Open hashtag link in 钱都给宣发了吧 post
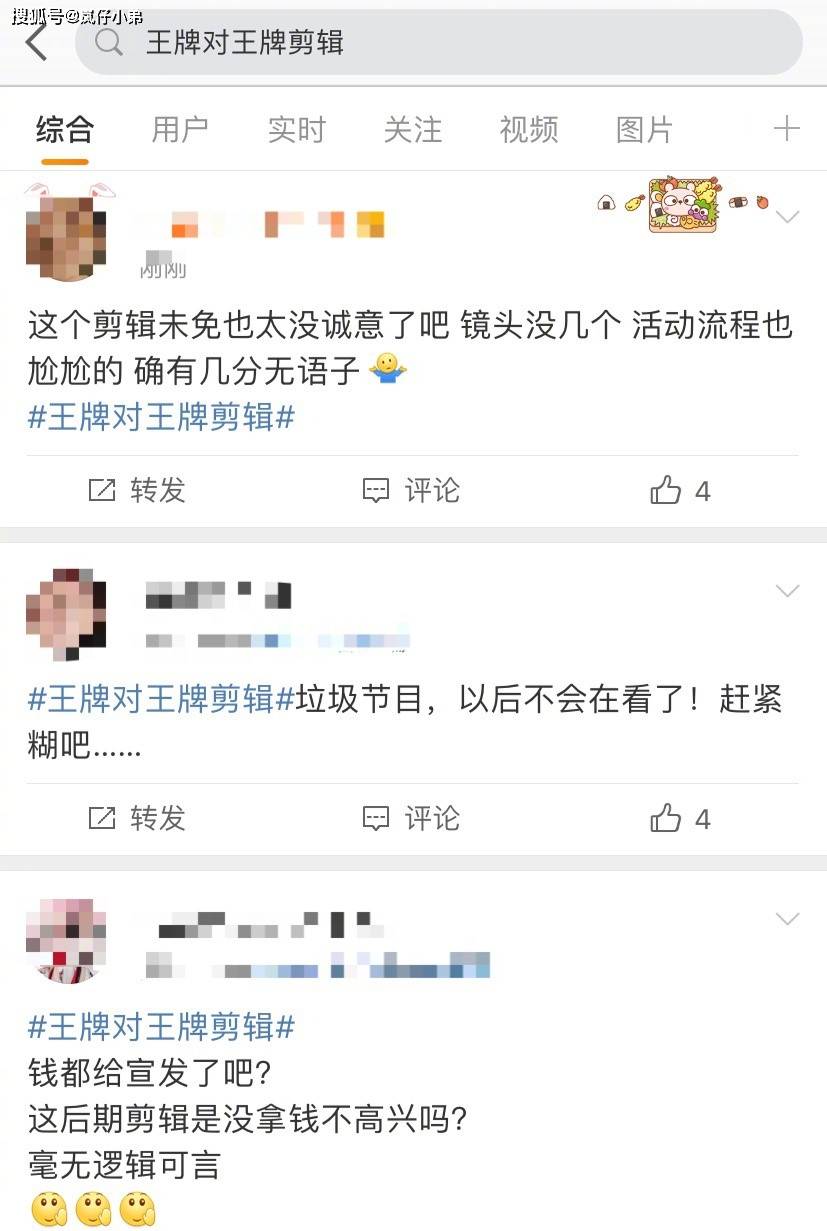 tap(161, 1026)
